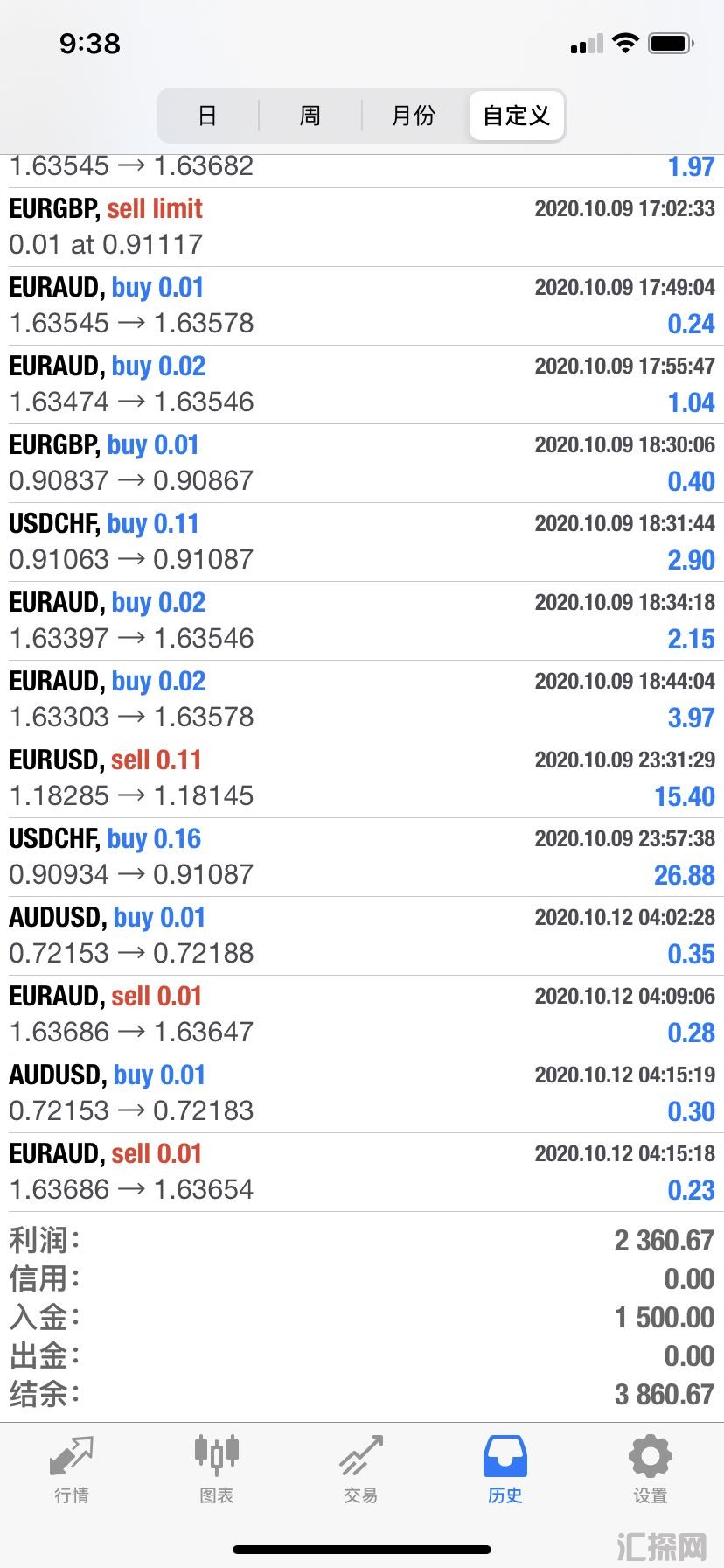Go to the 图表 chart tab

(x=216, y=1470)
